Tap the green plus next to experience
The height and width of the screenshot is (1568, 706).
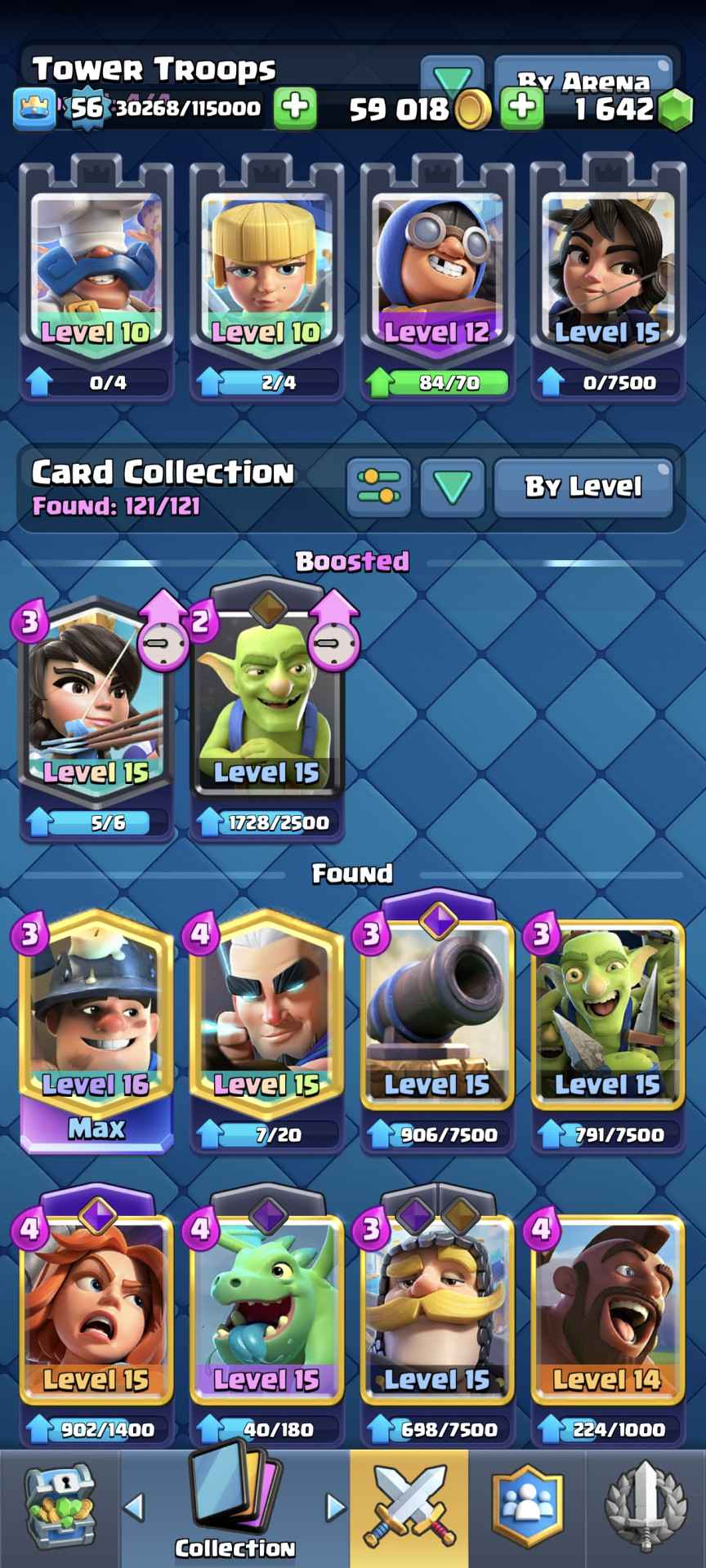(295, 107)
